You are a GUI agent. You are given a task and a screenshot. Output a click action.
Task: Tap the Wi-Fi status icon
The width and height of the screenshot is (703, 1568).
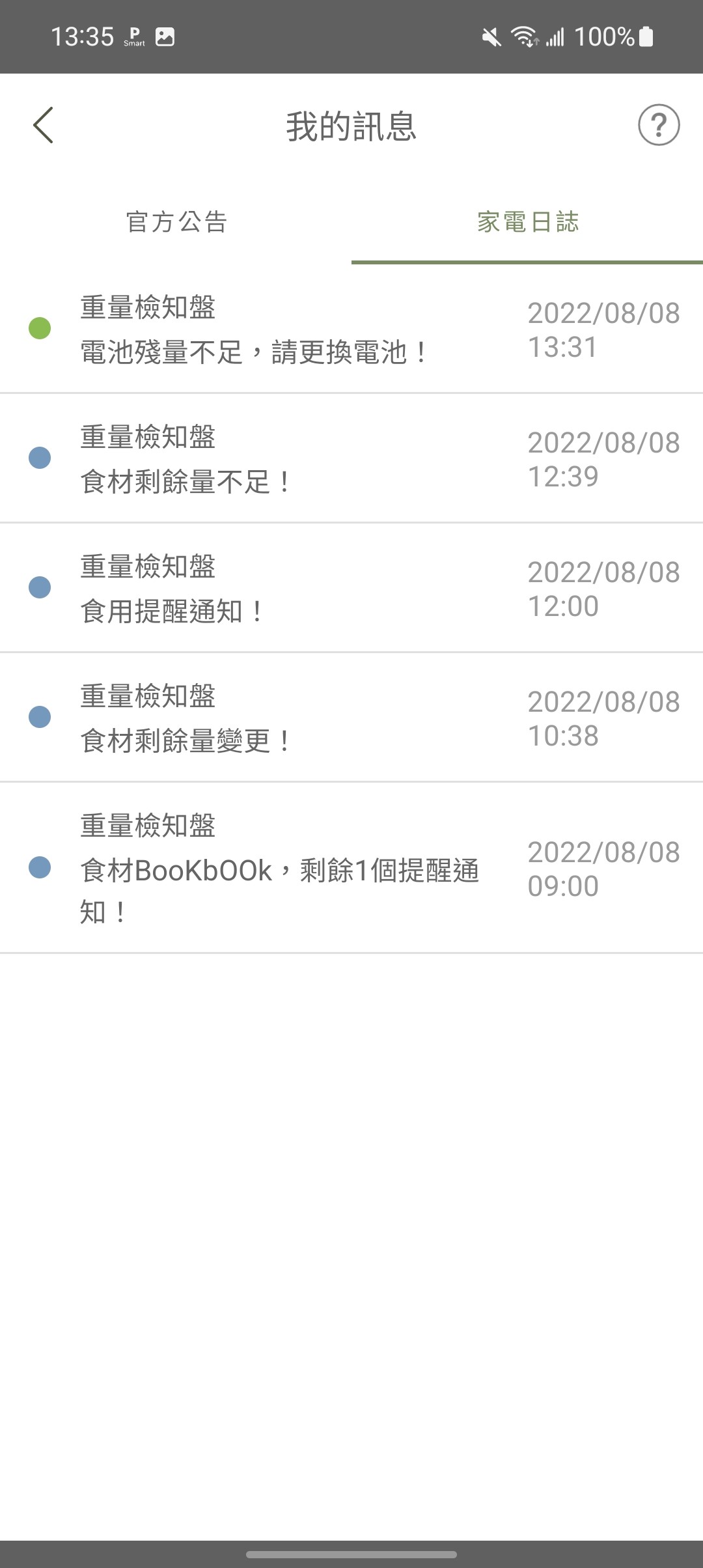pos(522,37)
